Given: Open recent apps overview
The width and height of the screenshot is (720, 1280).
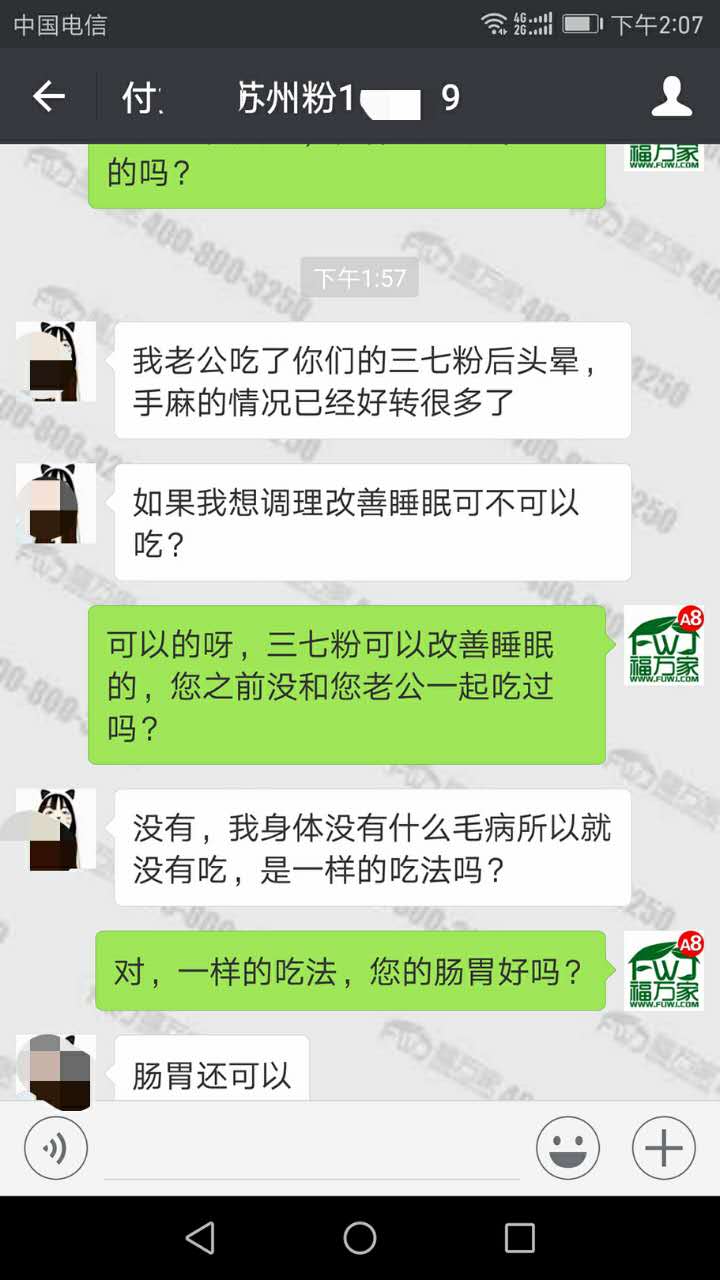Looking at the screenshot, I should click(519, 1238).
